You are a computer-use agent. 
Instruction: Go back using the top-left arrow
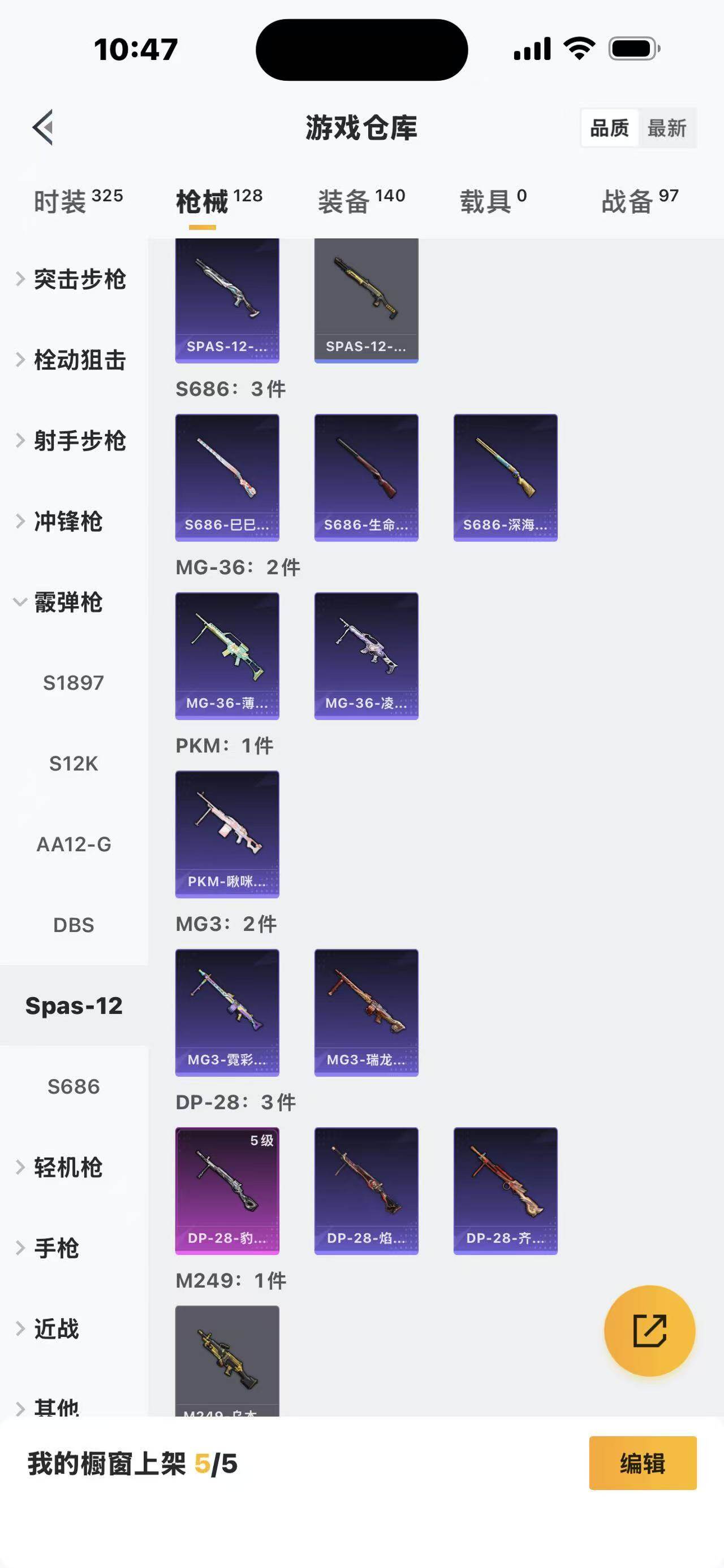pos(43,127)
